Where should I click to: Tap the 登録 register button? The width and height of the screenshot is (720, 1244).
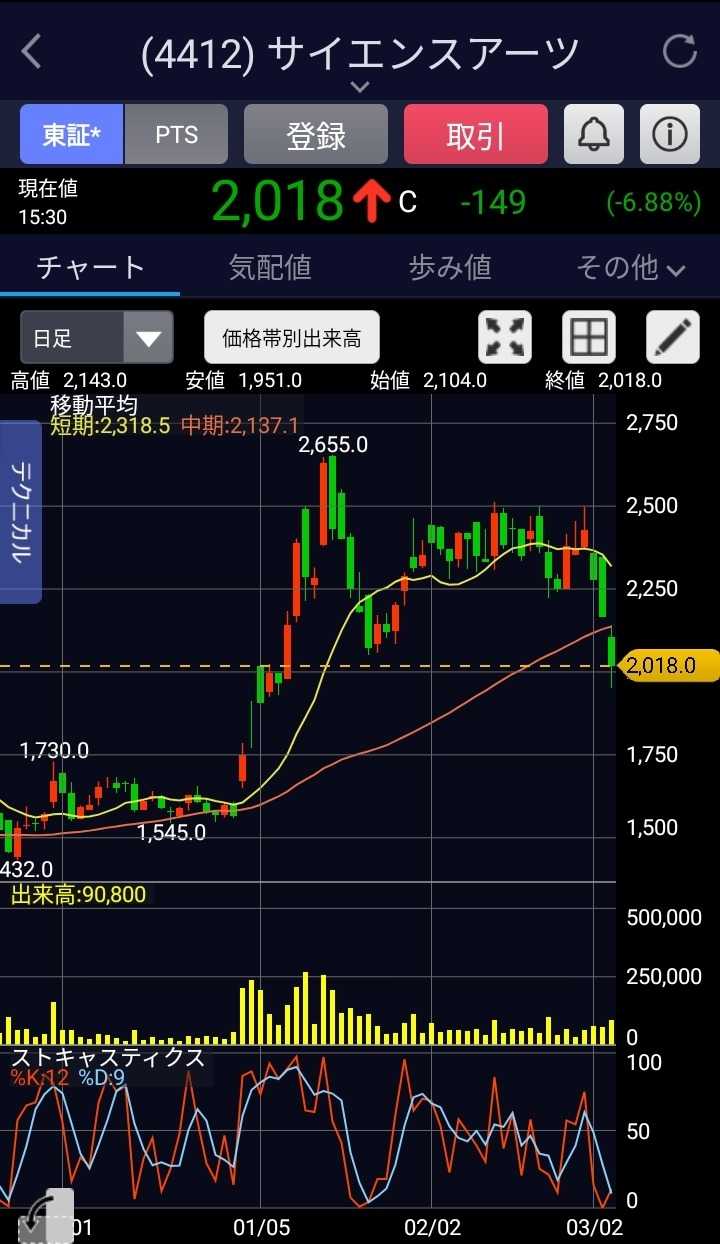(x=316, y=135)
